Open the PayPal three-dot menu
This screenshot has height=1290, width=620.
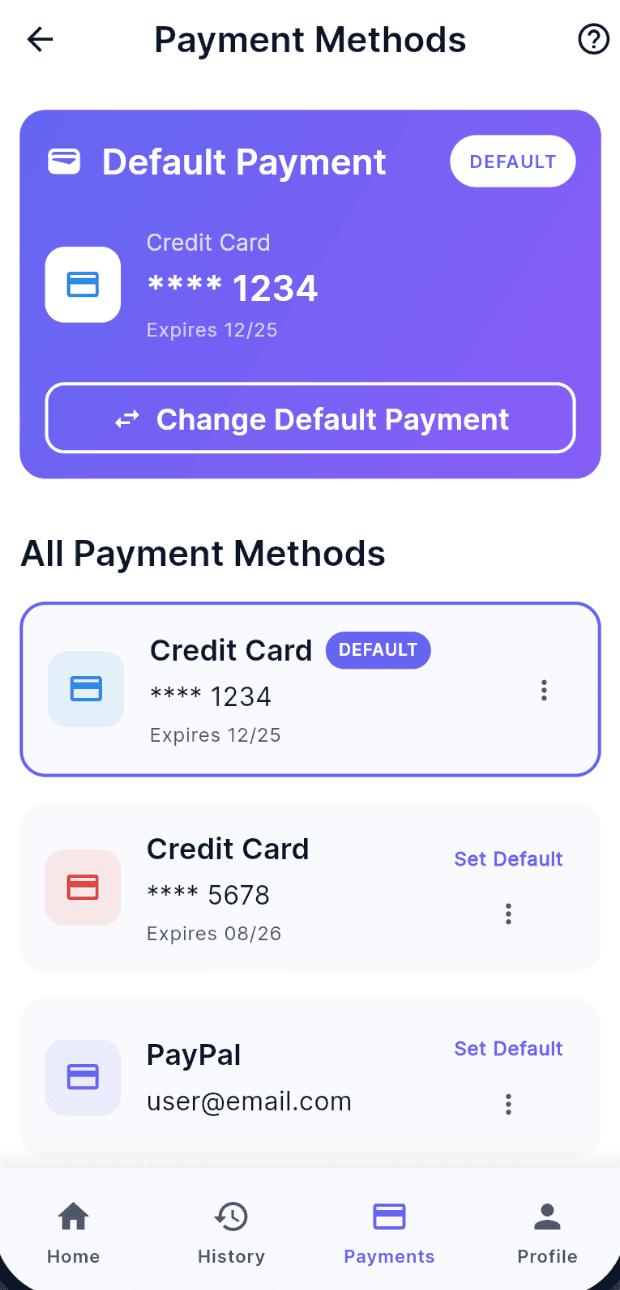coord(508,1104)
